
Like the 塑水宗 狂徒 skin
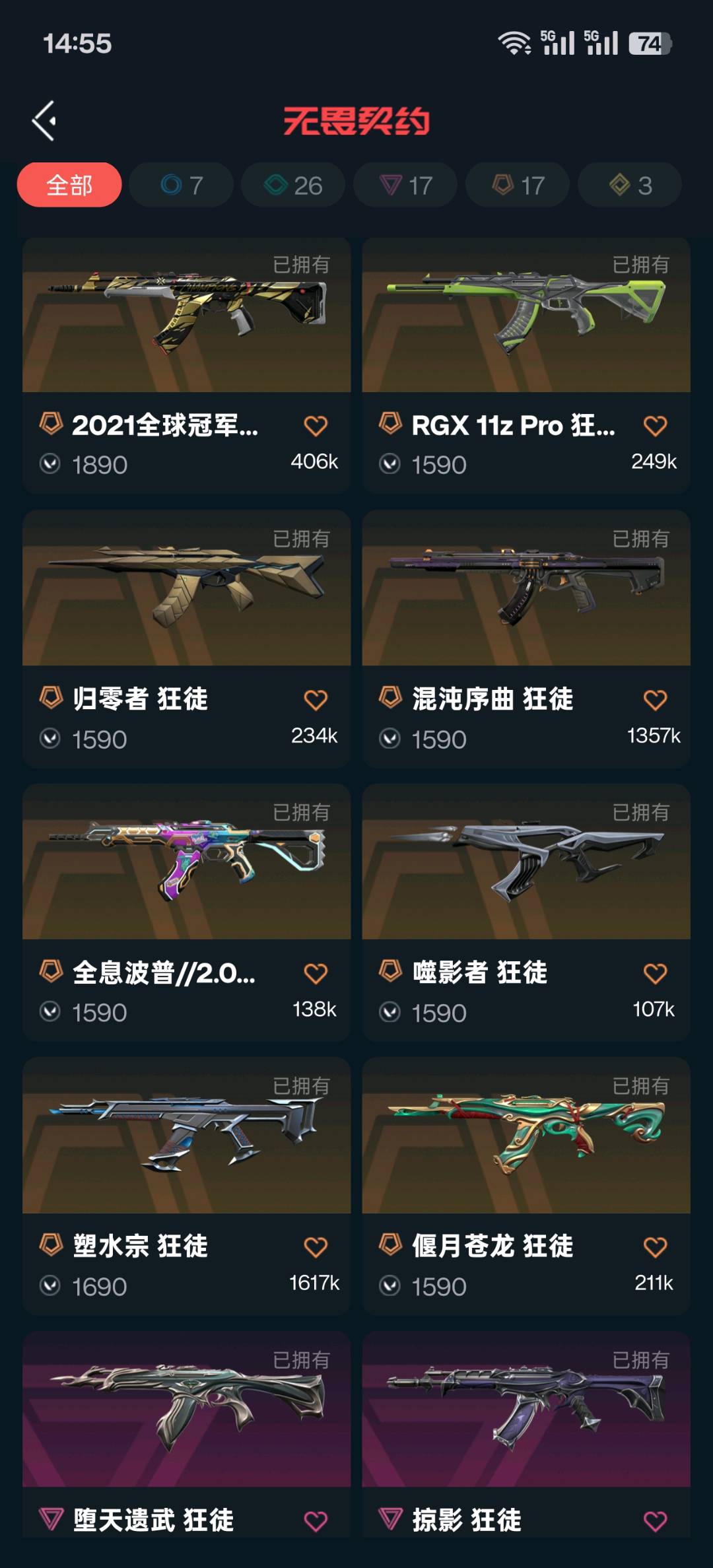pyautogui.click(x=316, y=1247)
